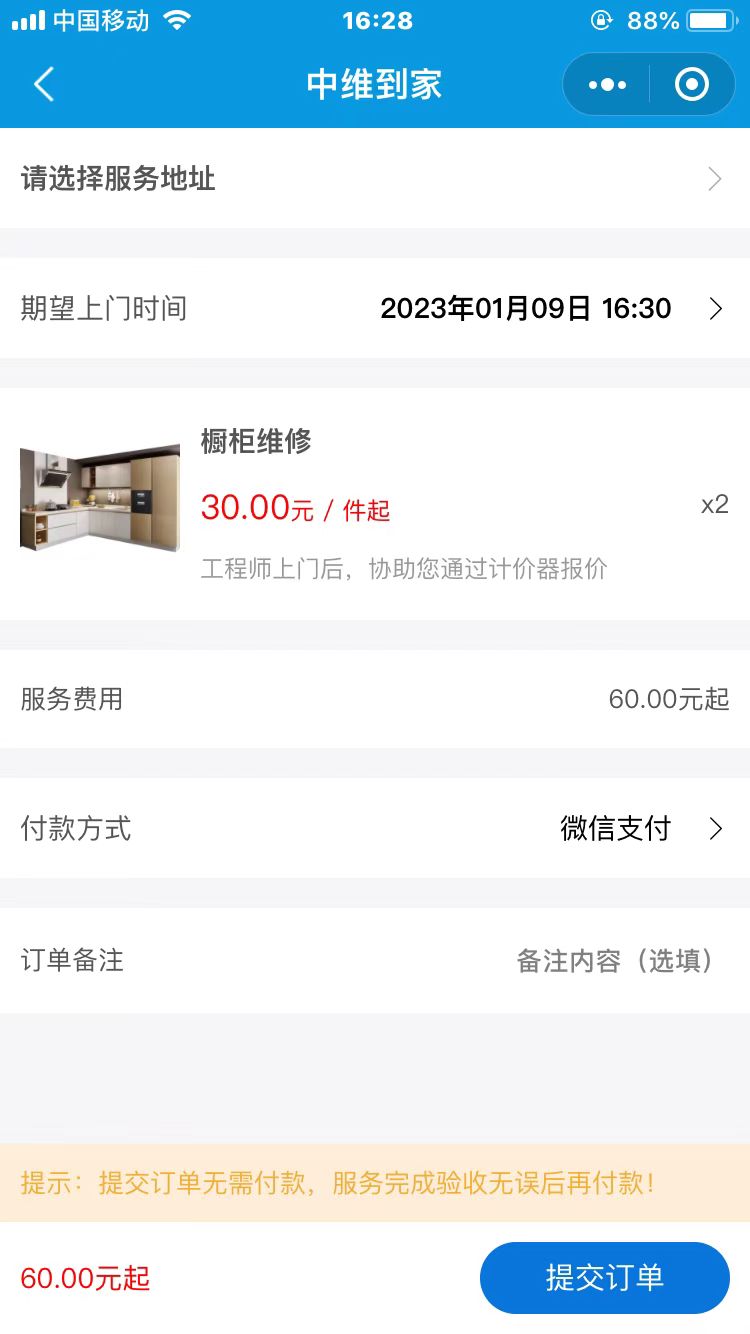The width and height of the screenshot is (750, 1334).
Task: Go back using the header arrow
Action: pyautogui.click(x=44, y=85)
